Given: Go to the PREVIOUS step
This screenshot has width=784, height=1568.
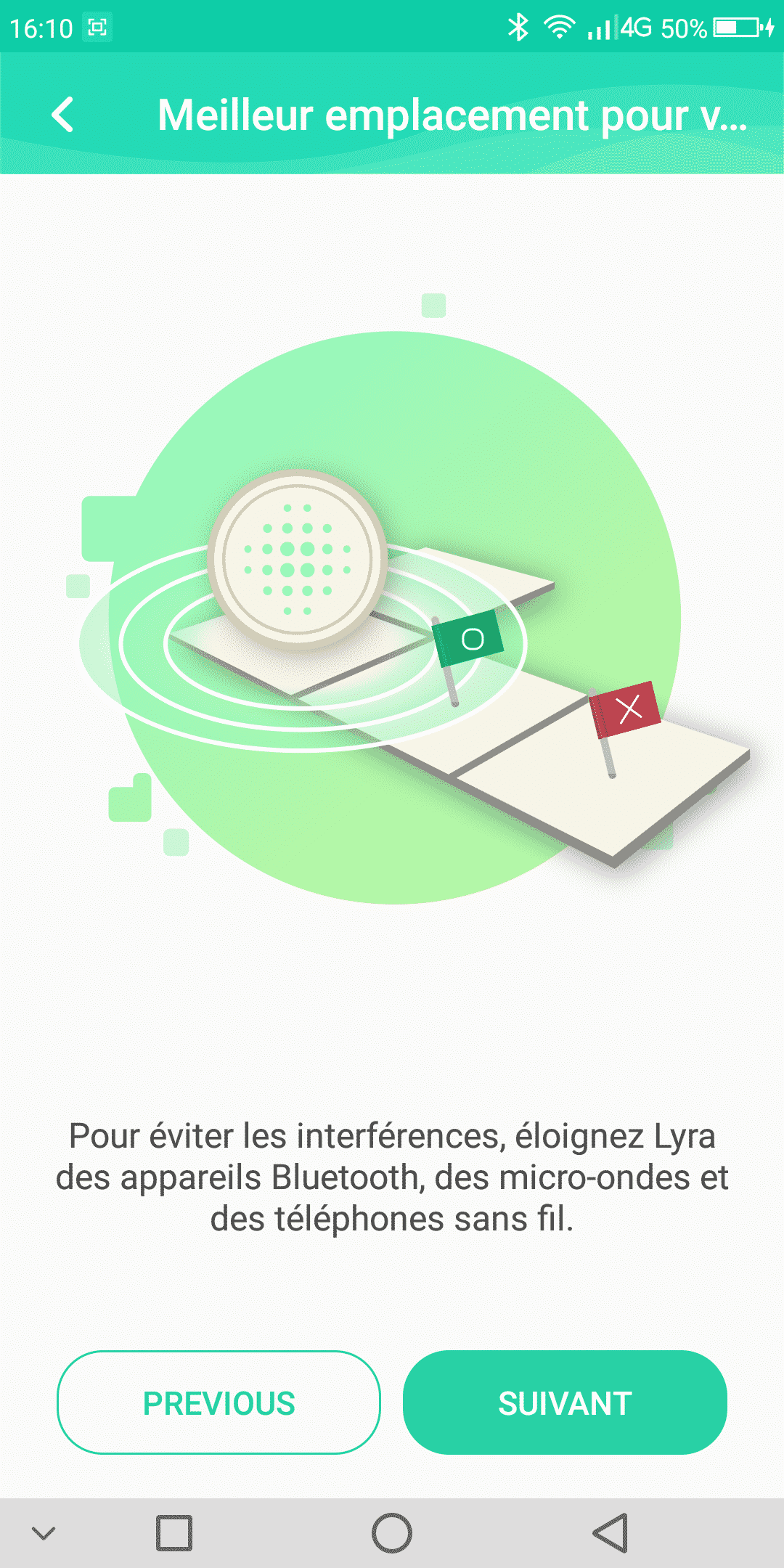Looking at the screenshot, I should (x=219, y=1402).
